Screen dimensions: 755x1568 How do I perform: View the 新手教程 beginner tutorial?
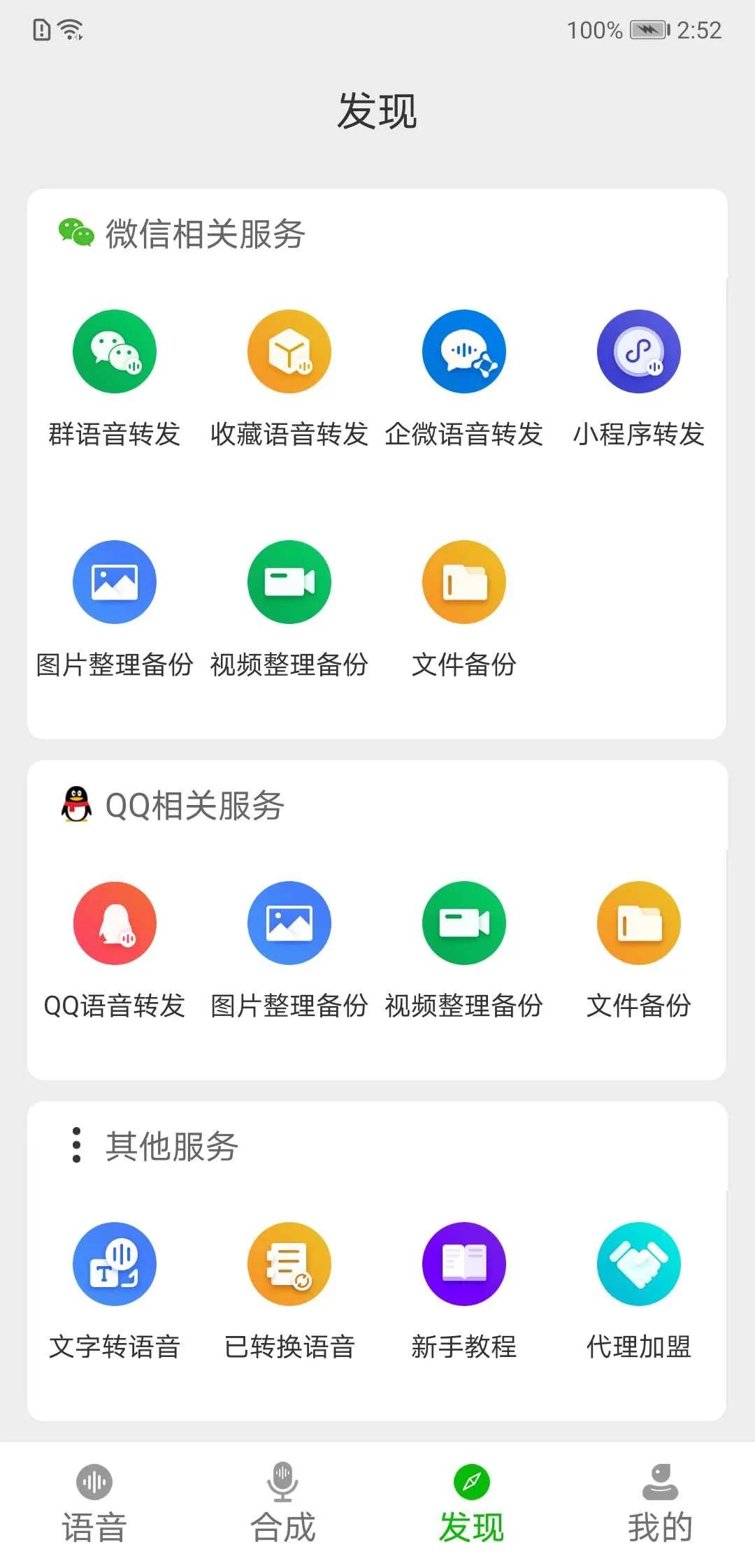coord(463,1264)
